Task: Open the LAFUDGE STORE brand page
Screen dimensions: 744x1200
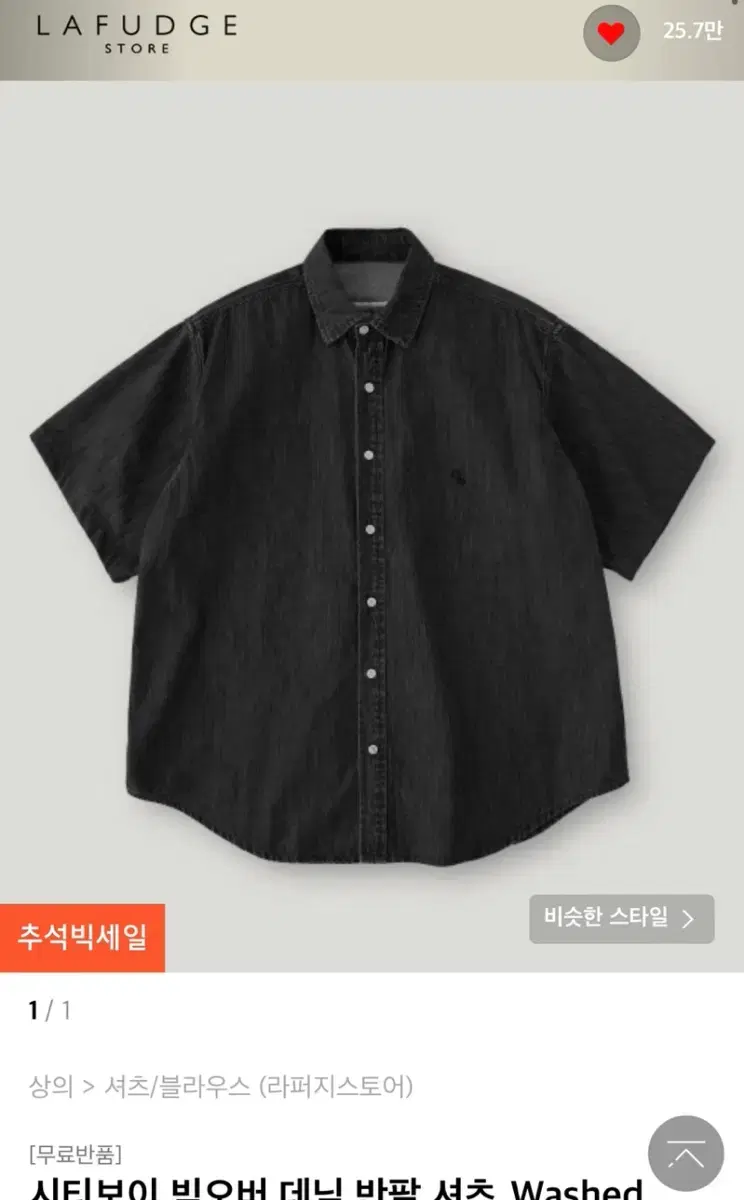Action: (x=136, y=32)
